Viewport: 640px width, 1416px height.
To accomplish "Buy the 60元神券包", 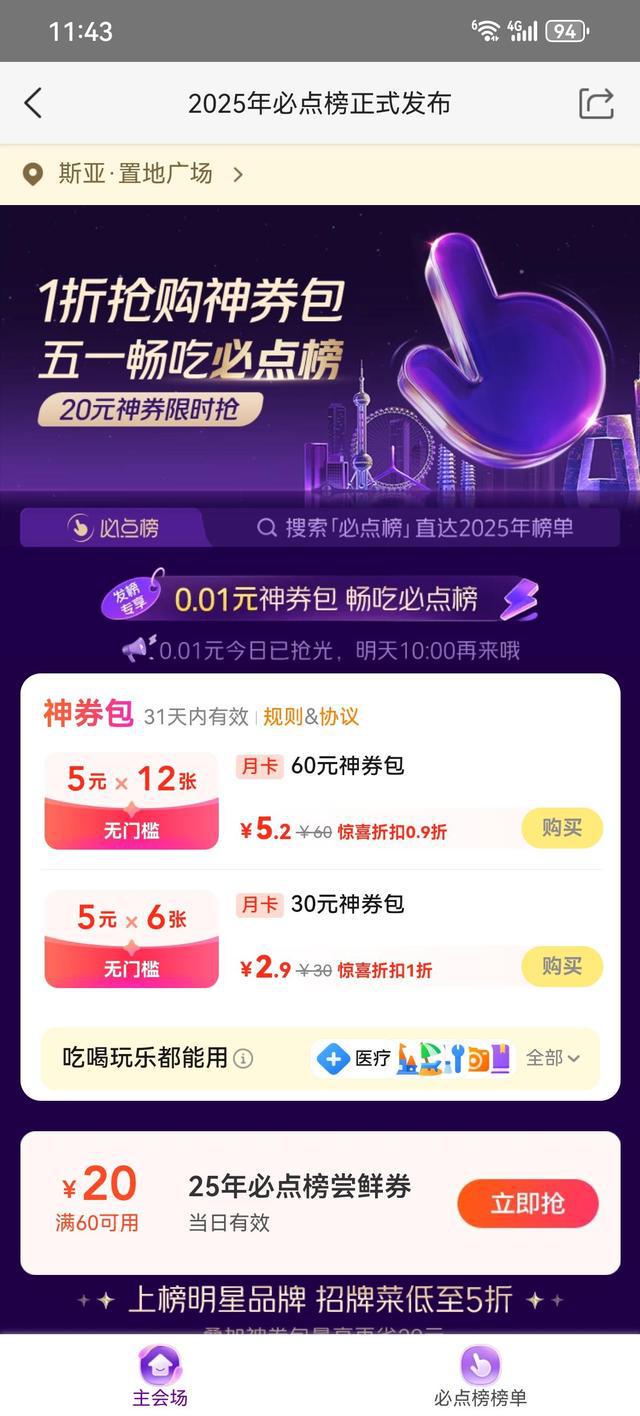I will (561, 828).
